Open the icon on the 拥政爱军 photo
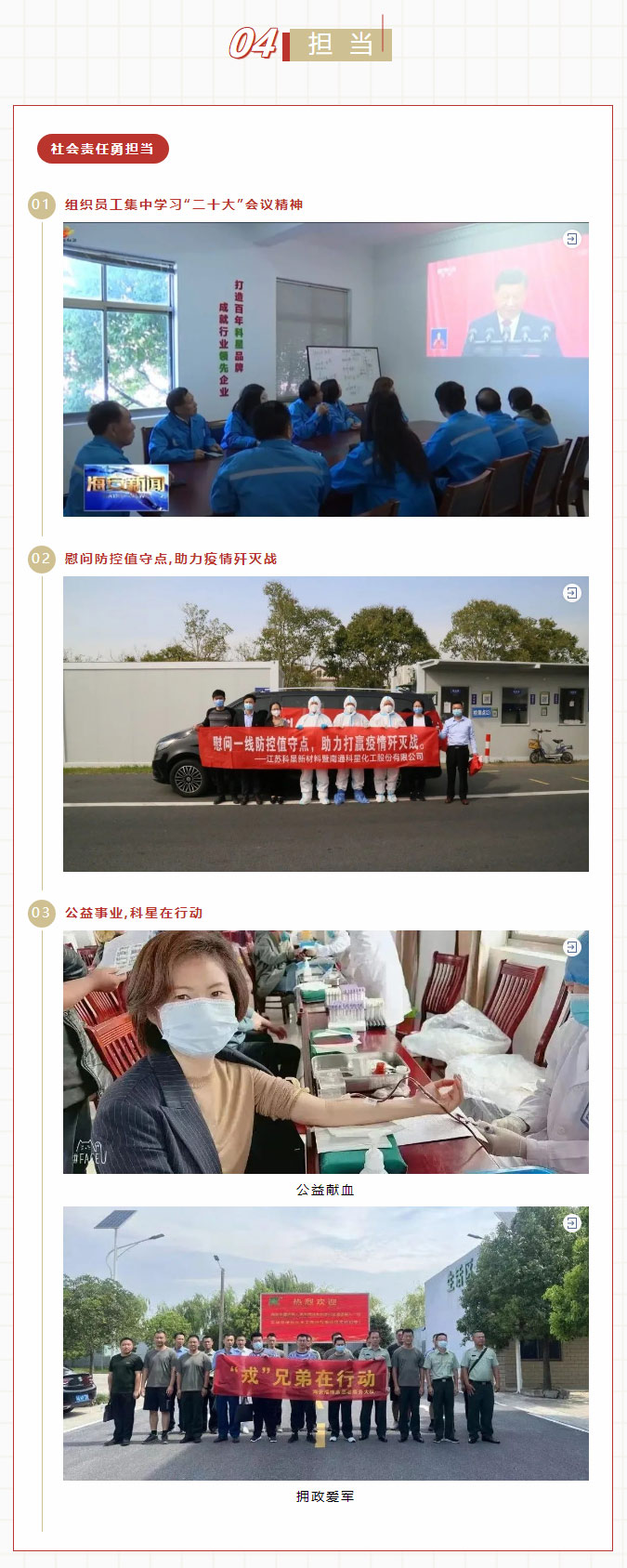Viewport: 627px width, 1568px height. [x=572, y=1223]
